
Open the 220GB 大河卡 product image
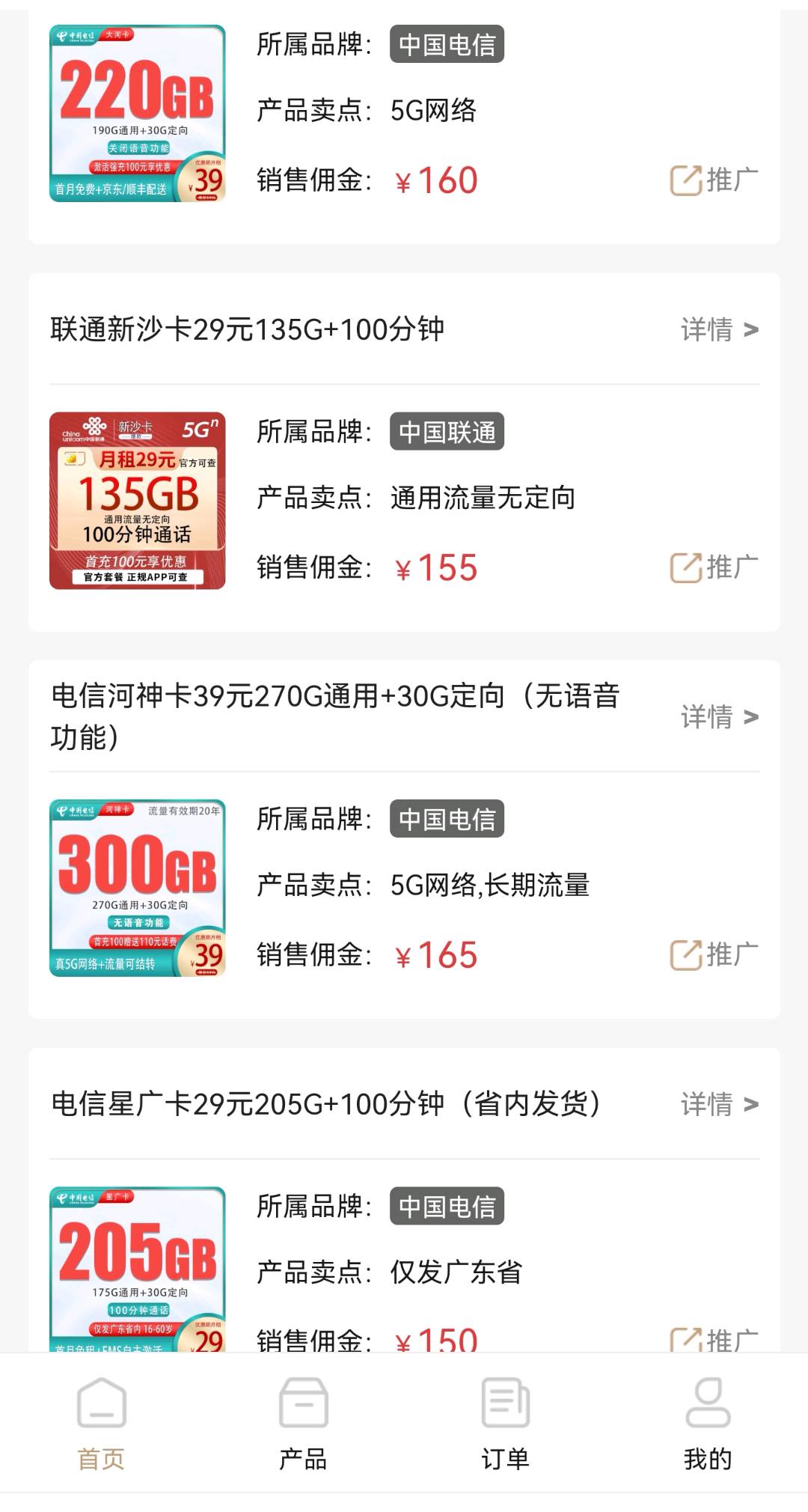tap(138, 114)
